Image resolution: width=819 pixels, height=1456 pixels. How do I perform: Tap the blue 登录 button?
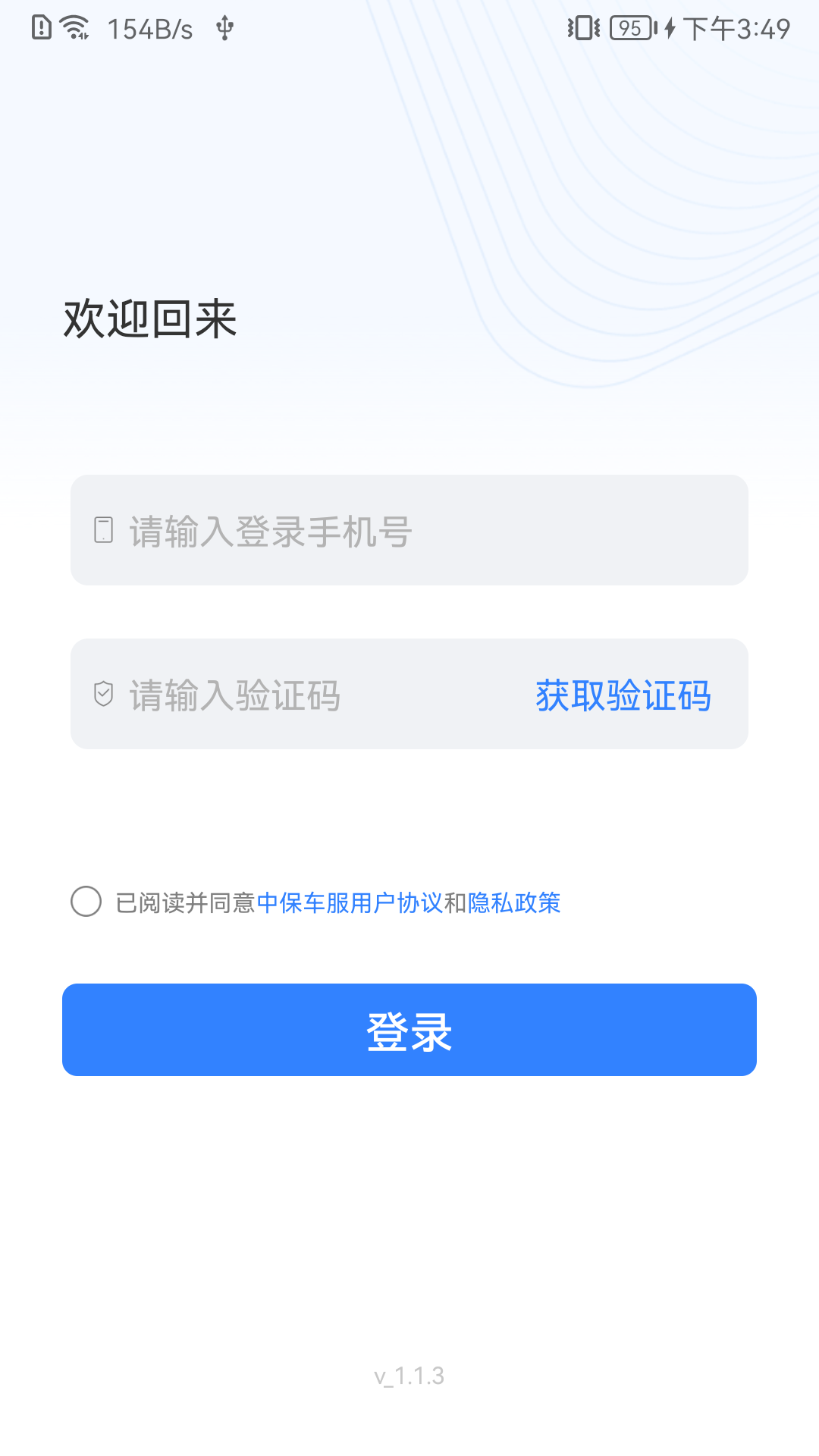click(409, 1030)
